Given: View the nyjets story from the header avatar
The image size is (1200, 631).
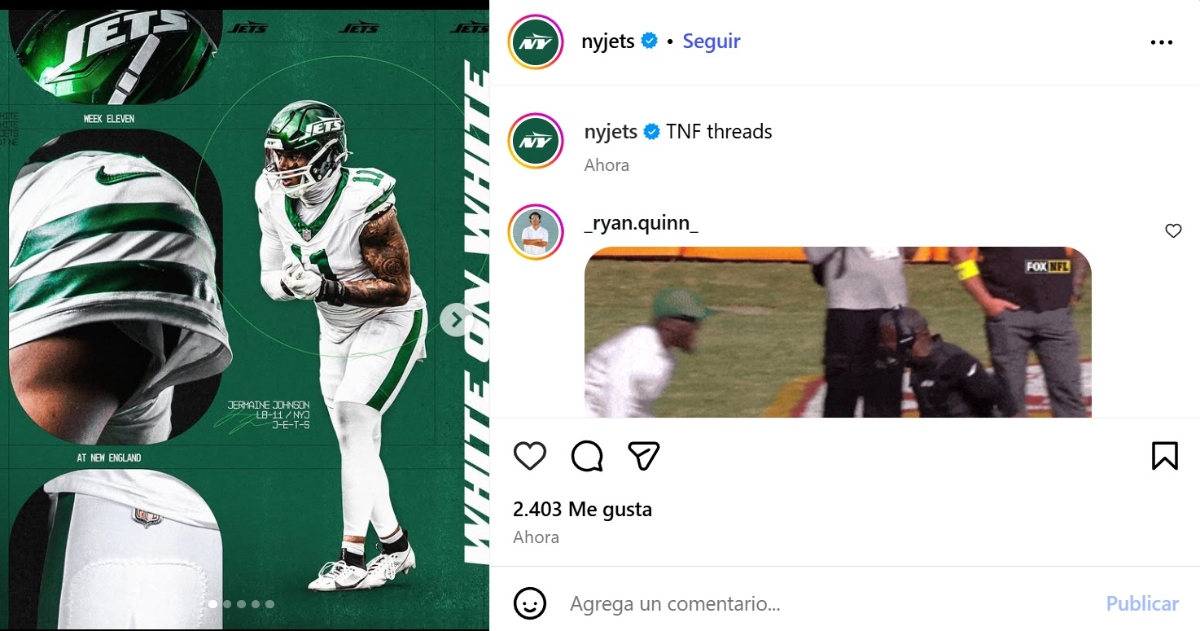Looking at the screenshot, I should click(x=534, y=42).
